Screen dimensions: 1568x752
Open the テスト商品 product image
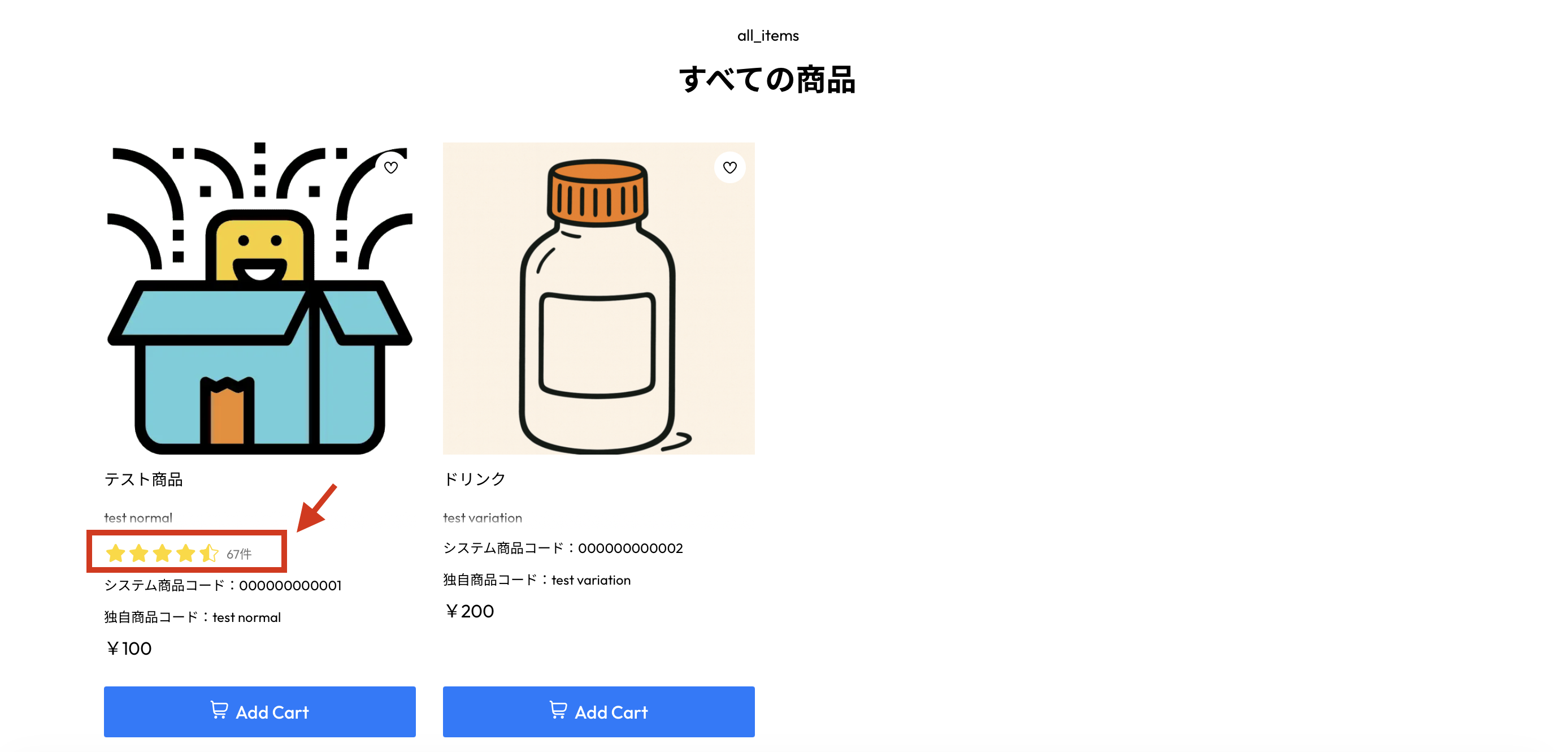[259, 299]
